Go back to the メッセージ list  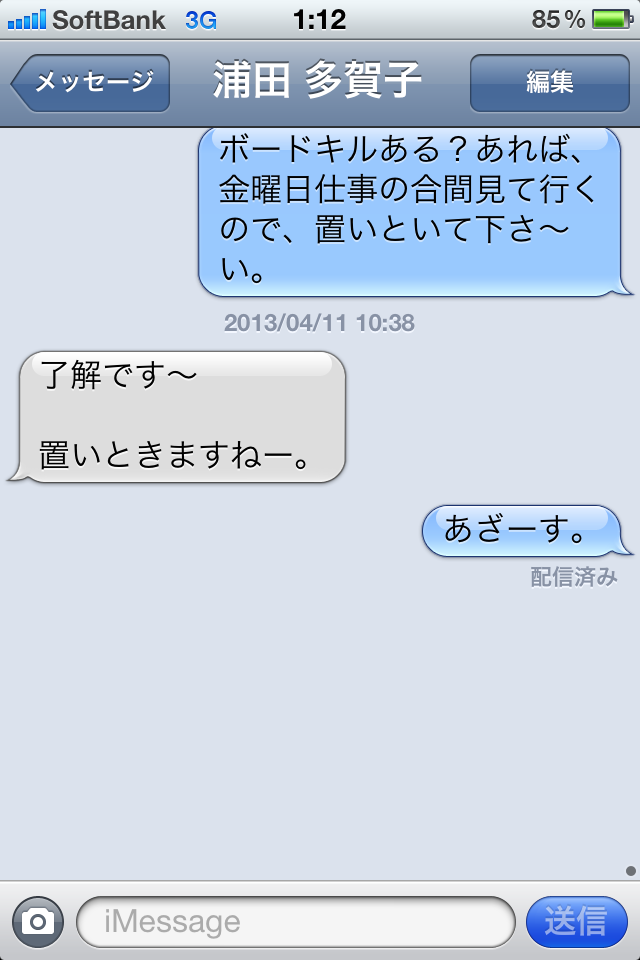pyautogui.click(x=91, y=82)
